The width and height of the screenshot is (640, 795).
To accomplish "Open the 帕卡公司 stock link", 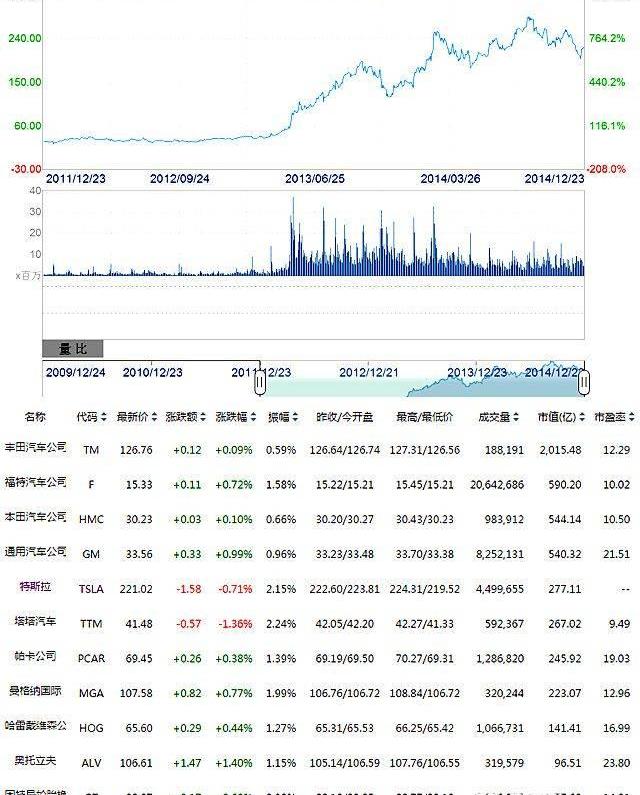I will click(35, 657).
